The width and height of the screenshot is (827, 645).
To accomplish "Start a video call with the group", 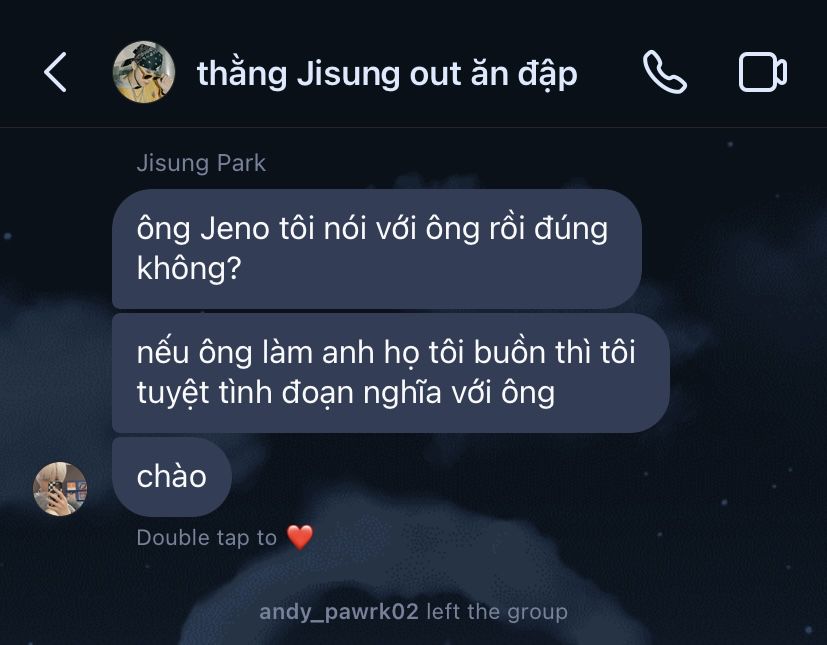I will pyautogui.click(x=762, y=73).
